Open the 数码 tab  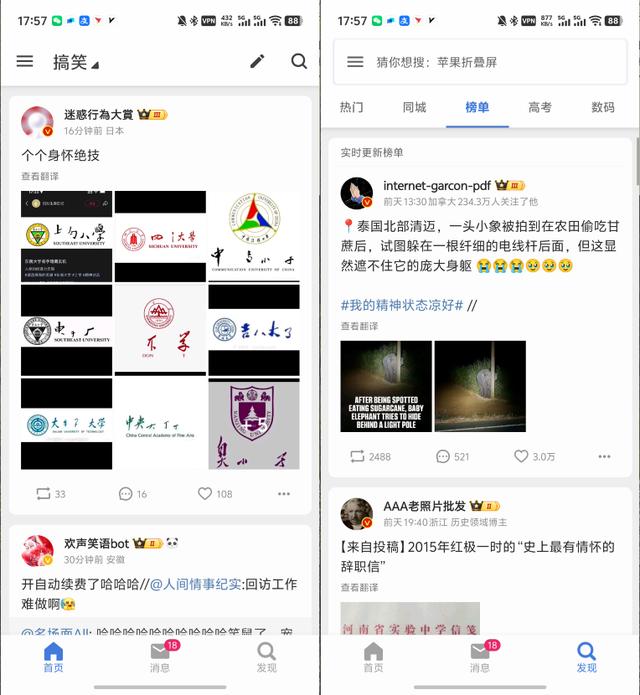(603, 107)
